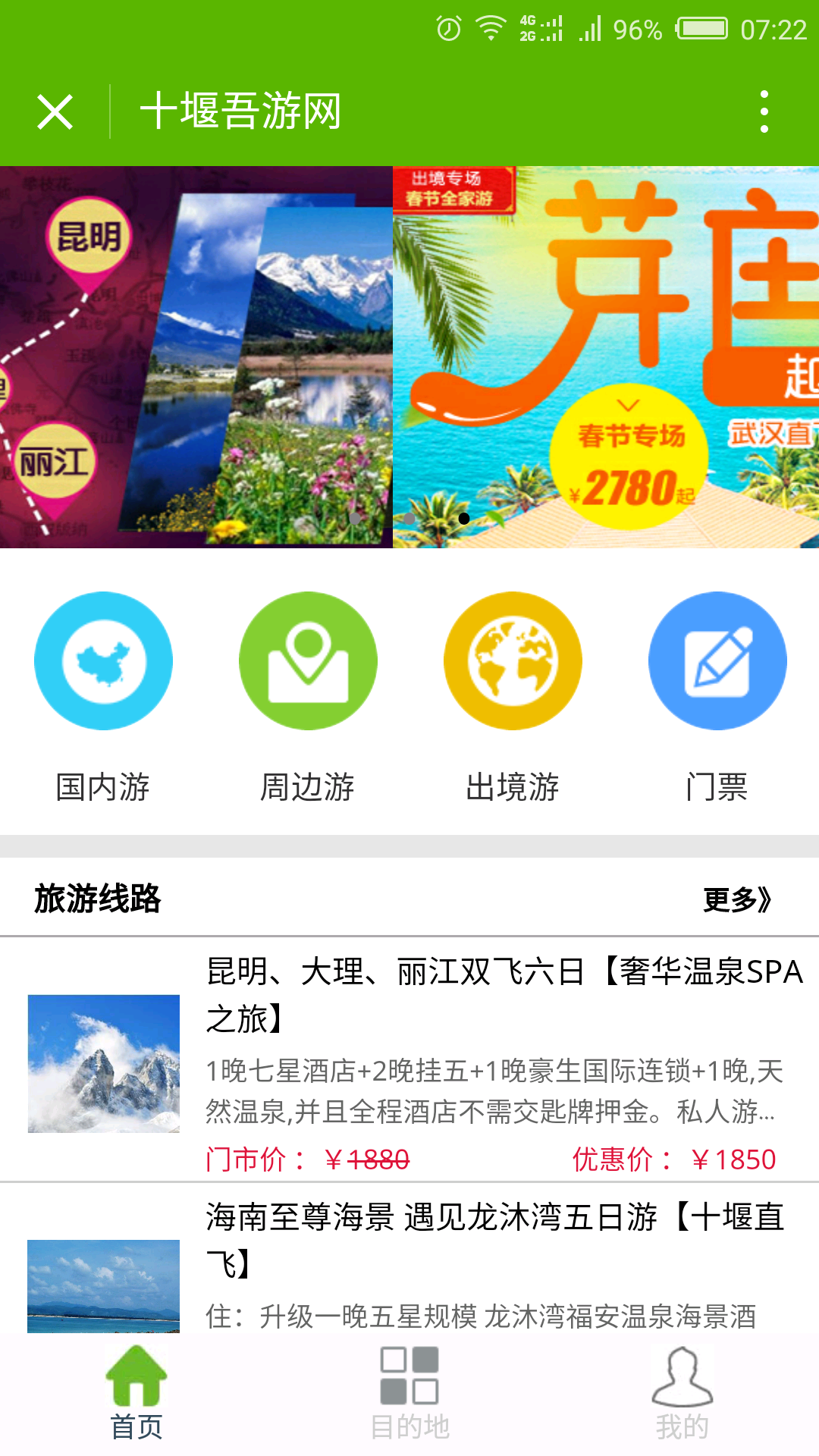Close the 十堰吾游网 page
The width and height of the screenshot is (819, 1456).
(55, 112)
